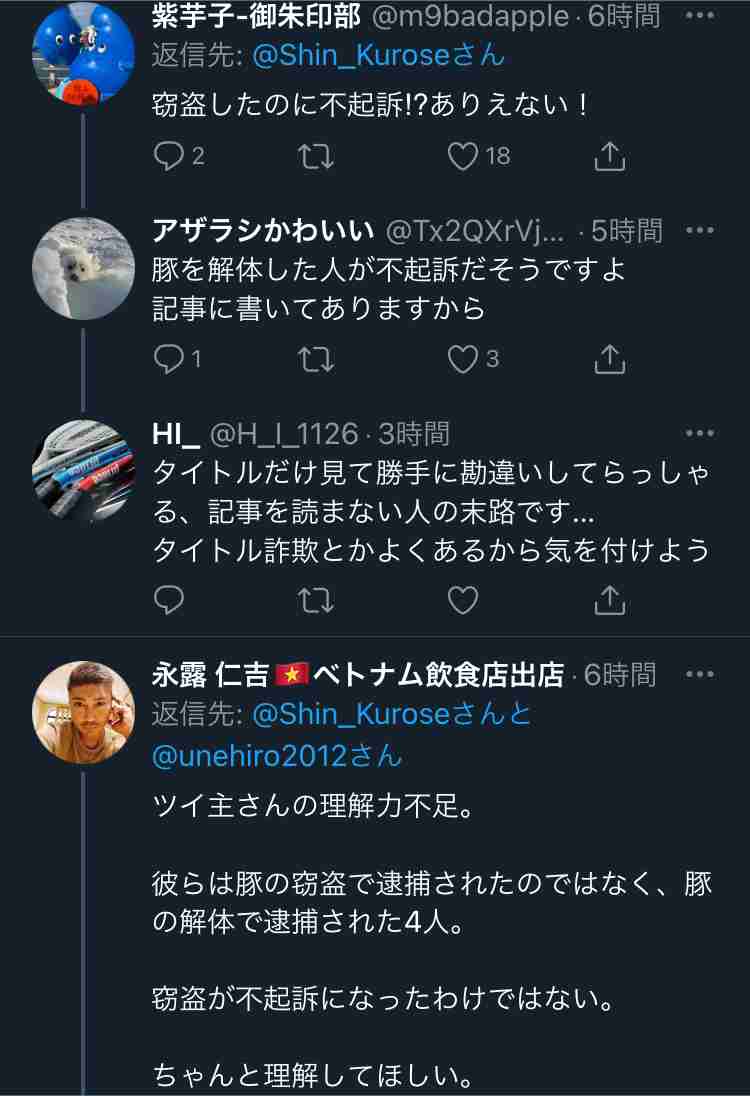Reply to アザラシかわいい's tweet
Screen dimensions: 750x1096
pyautogui.click(x=170, y=360)
